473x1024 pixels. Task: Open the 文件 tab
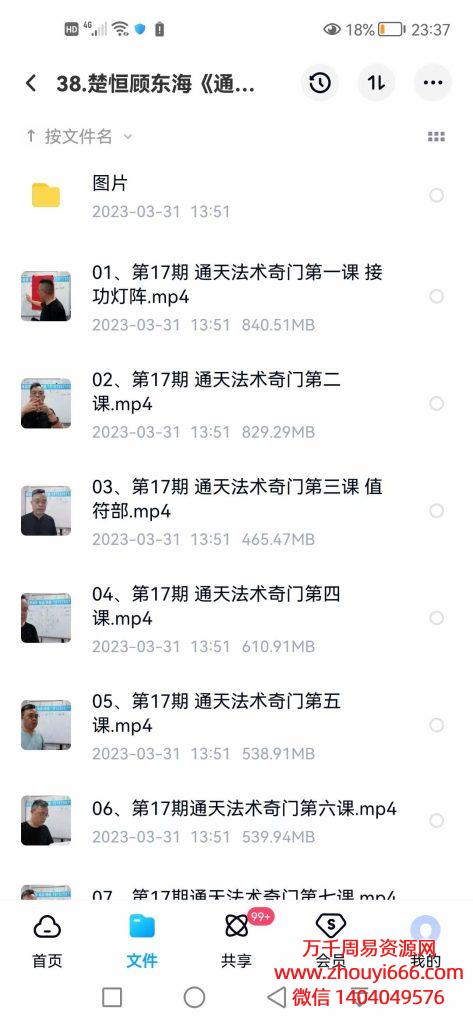[142, 940]
